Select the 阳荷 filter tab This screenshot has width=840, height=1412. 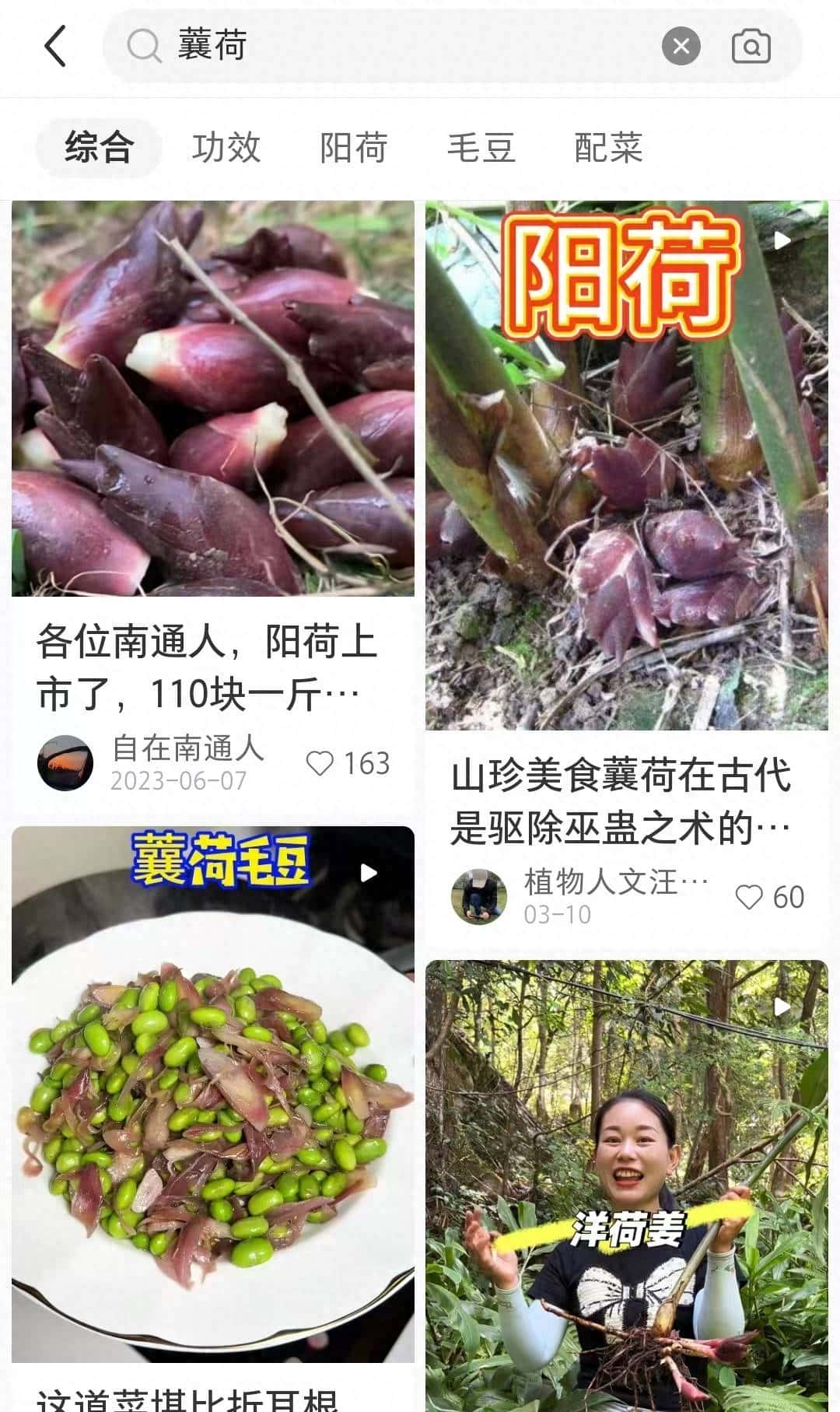pos(354,148)
